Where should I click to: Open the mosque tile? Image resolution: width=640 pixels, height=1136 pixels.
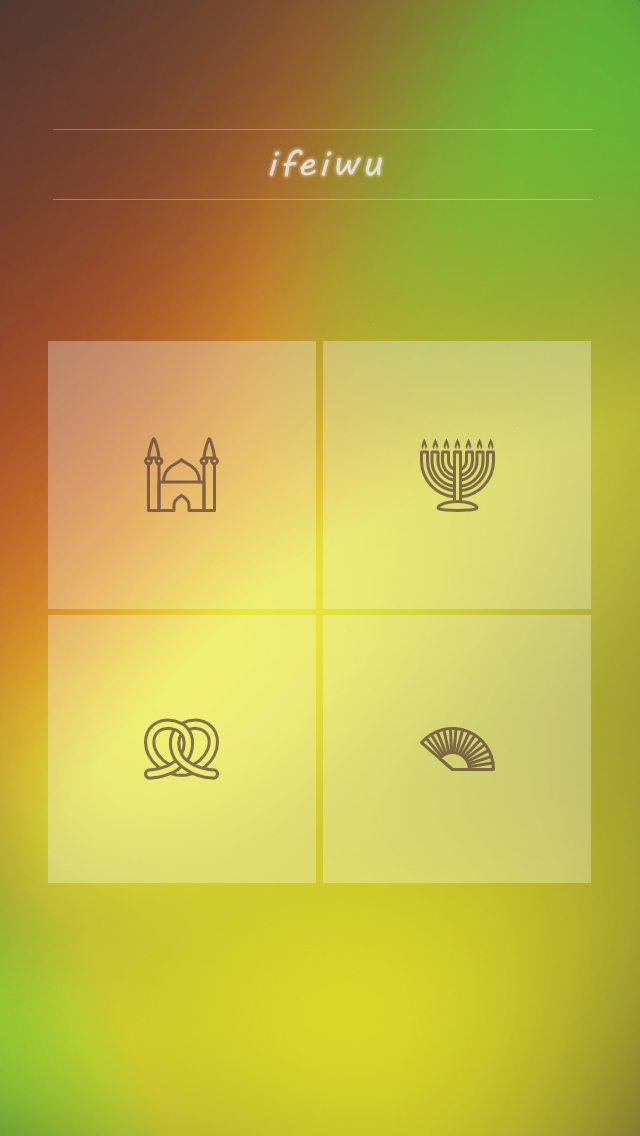[x=182, y=475]
